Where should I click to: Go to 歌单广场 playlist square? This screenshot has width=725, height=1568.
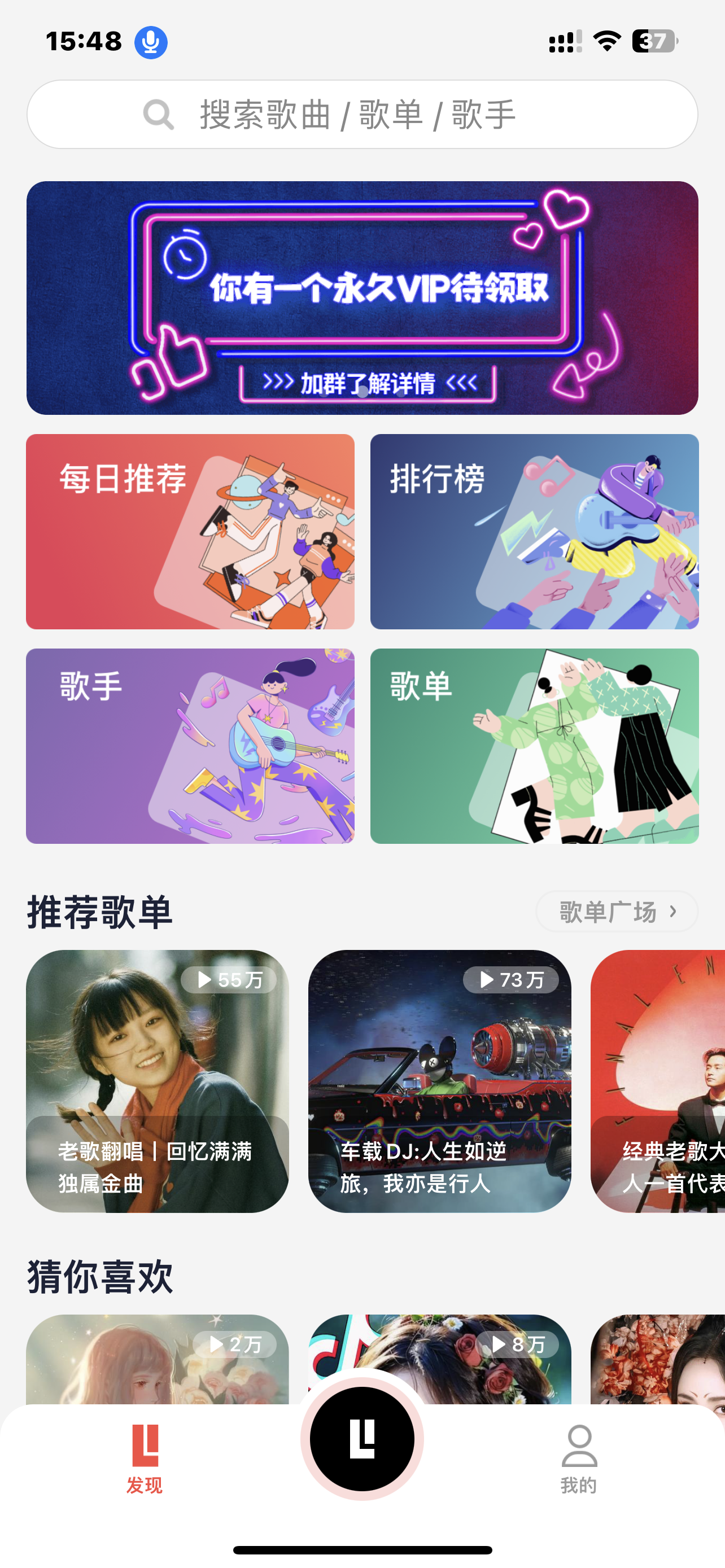pyautogui.click(x=616, y=911)
